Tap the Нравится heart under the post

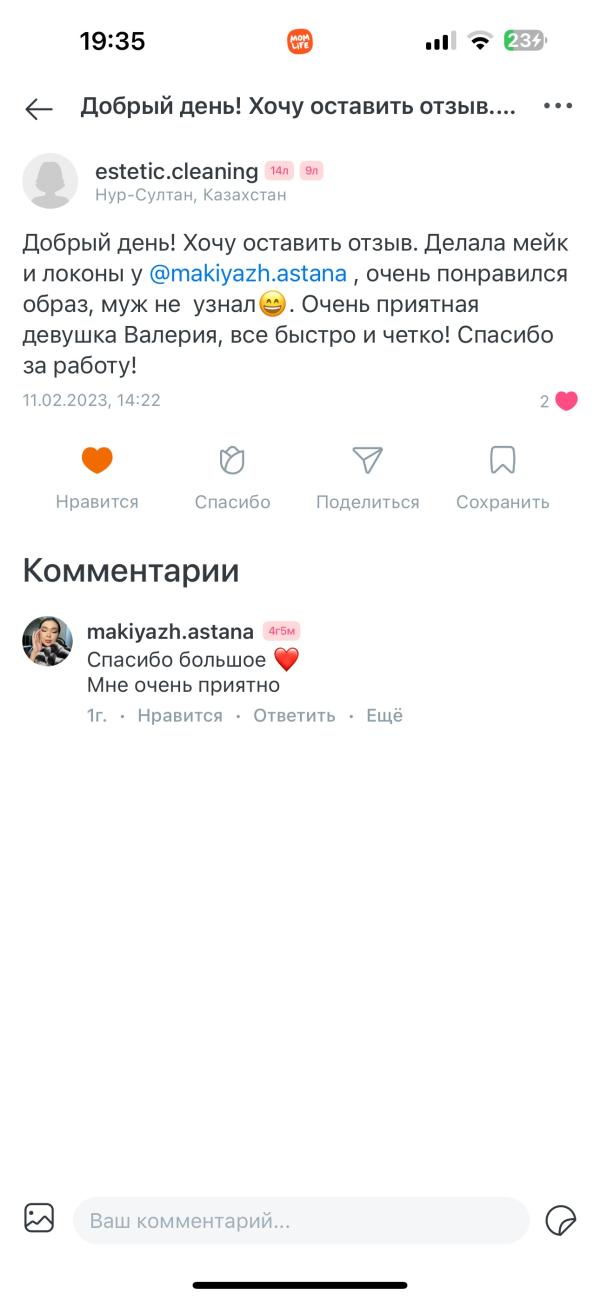pyautogui.click(x=97, y=461)
